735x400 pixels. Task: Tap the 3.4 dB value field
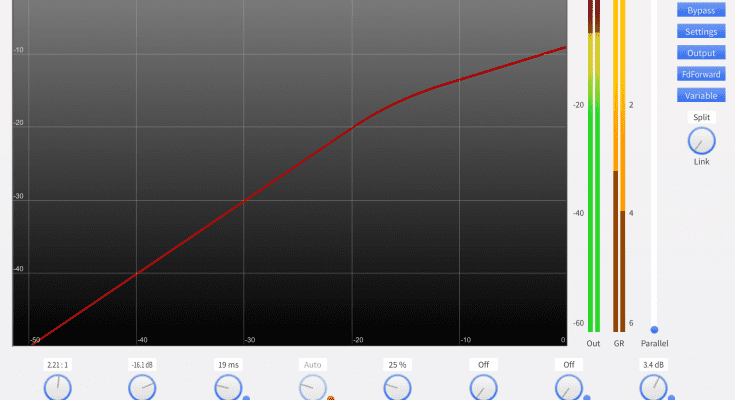(x=654, y=365)
